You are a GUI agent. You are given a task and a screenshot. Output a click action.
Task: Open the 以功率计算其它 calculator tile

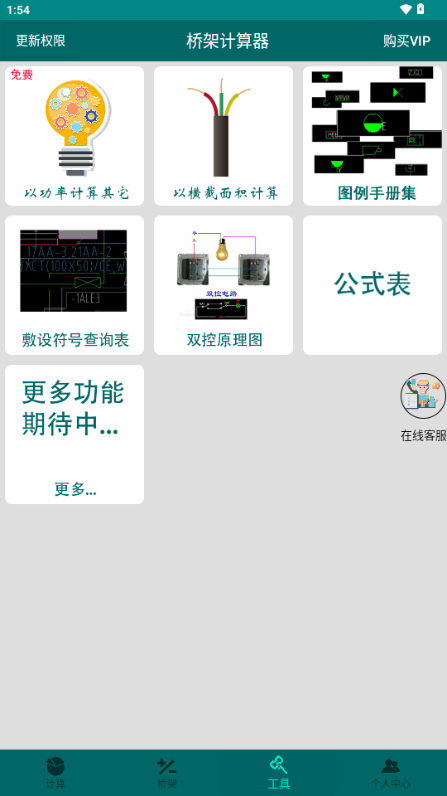click(x=75, y=136)
